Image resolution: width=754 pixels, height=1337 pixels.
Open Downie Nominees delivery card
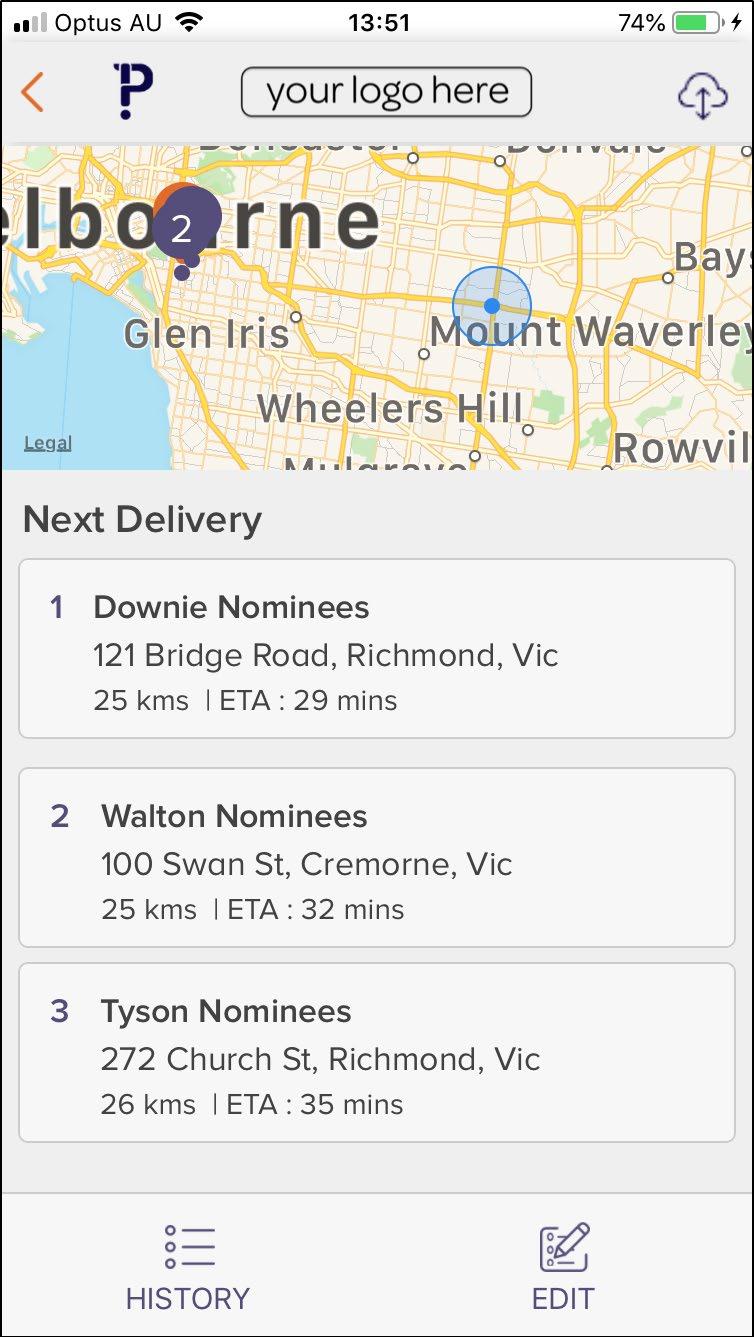pos(377,649)
